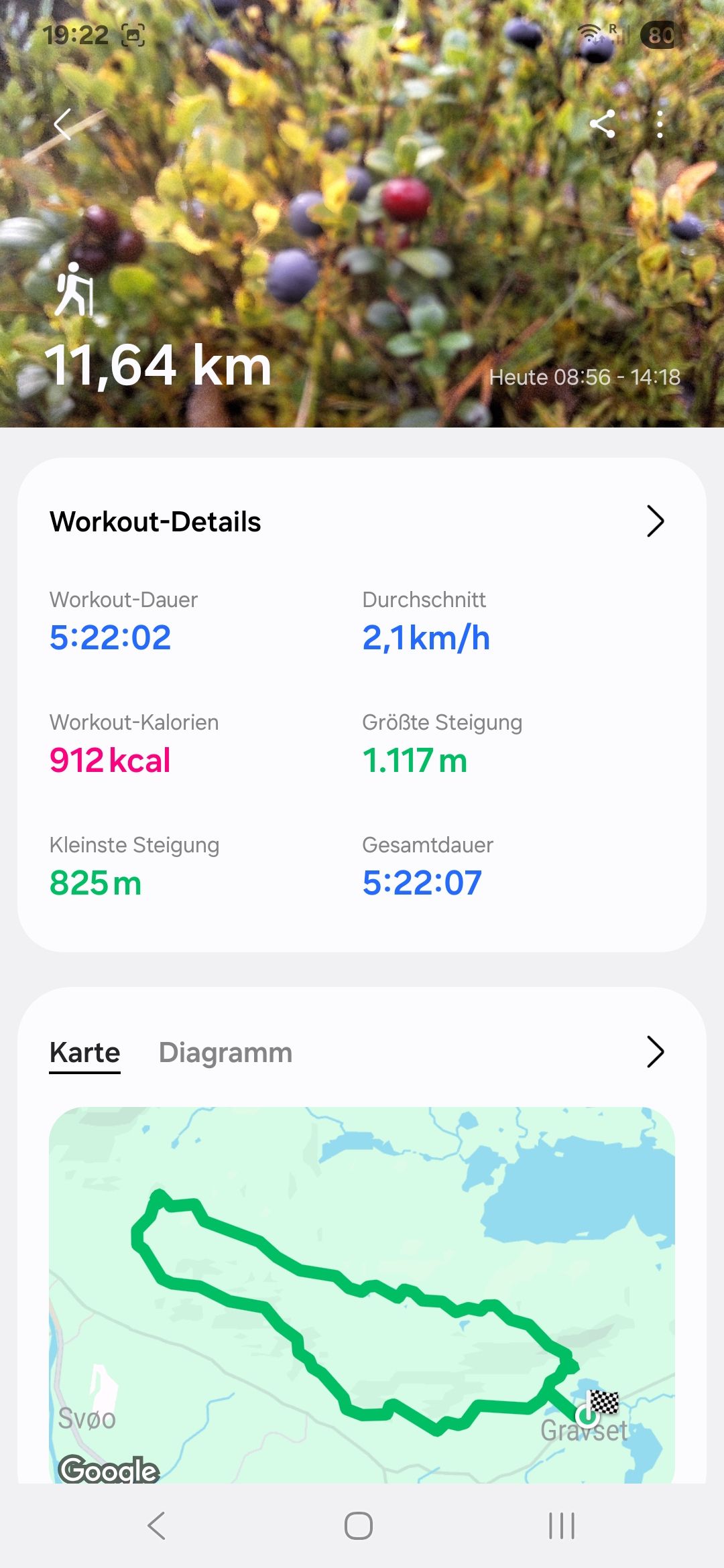The image size is (724, 1568).
Task: Open recent apps from navigation bar
Action: click(562, 1526)
